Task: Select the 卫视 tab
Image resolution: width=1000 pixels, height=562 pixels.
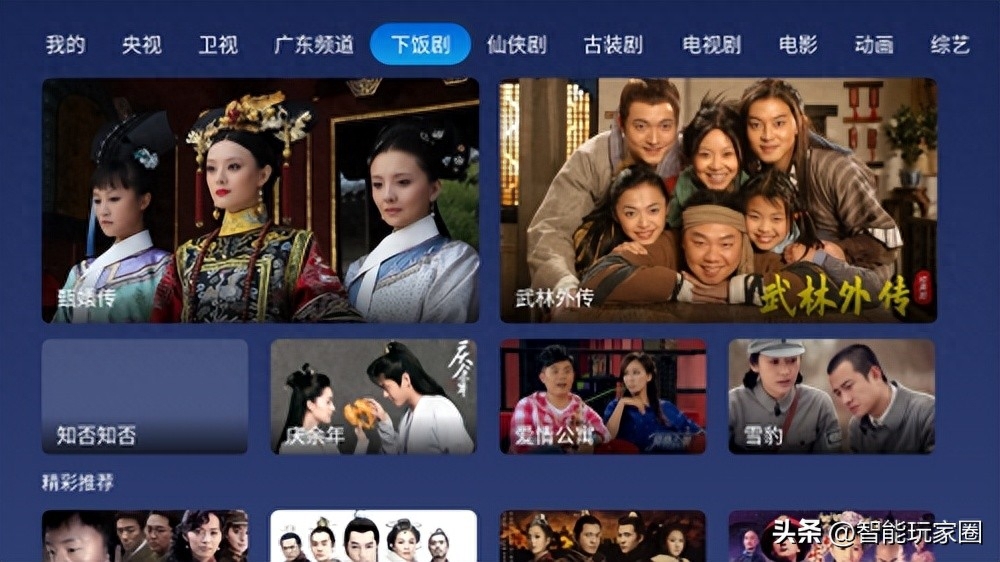Action: [217, 45]
